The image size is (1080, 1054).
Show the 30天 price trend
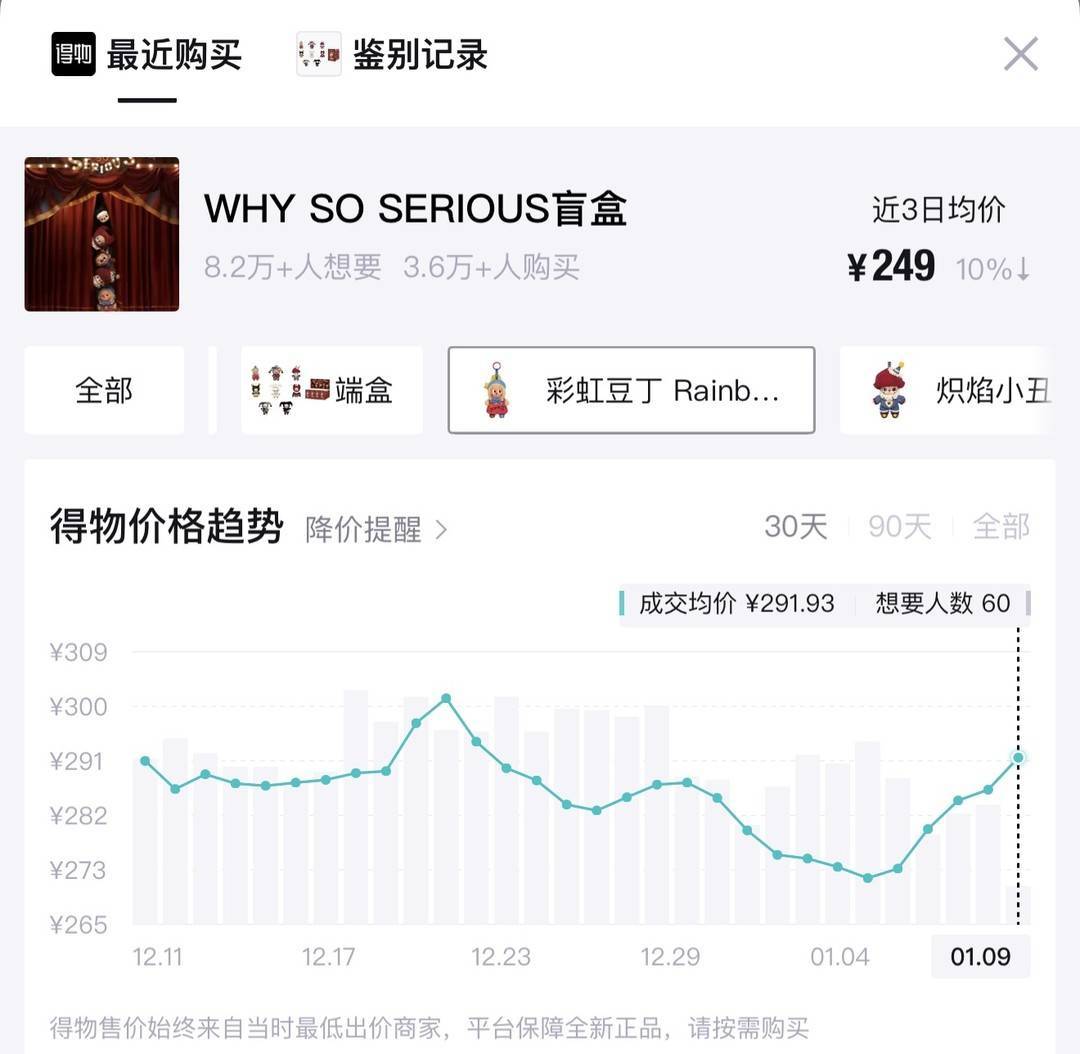[796, 526]
